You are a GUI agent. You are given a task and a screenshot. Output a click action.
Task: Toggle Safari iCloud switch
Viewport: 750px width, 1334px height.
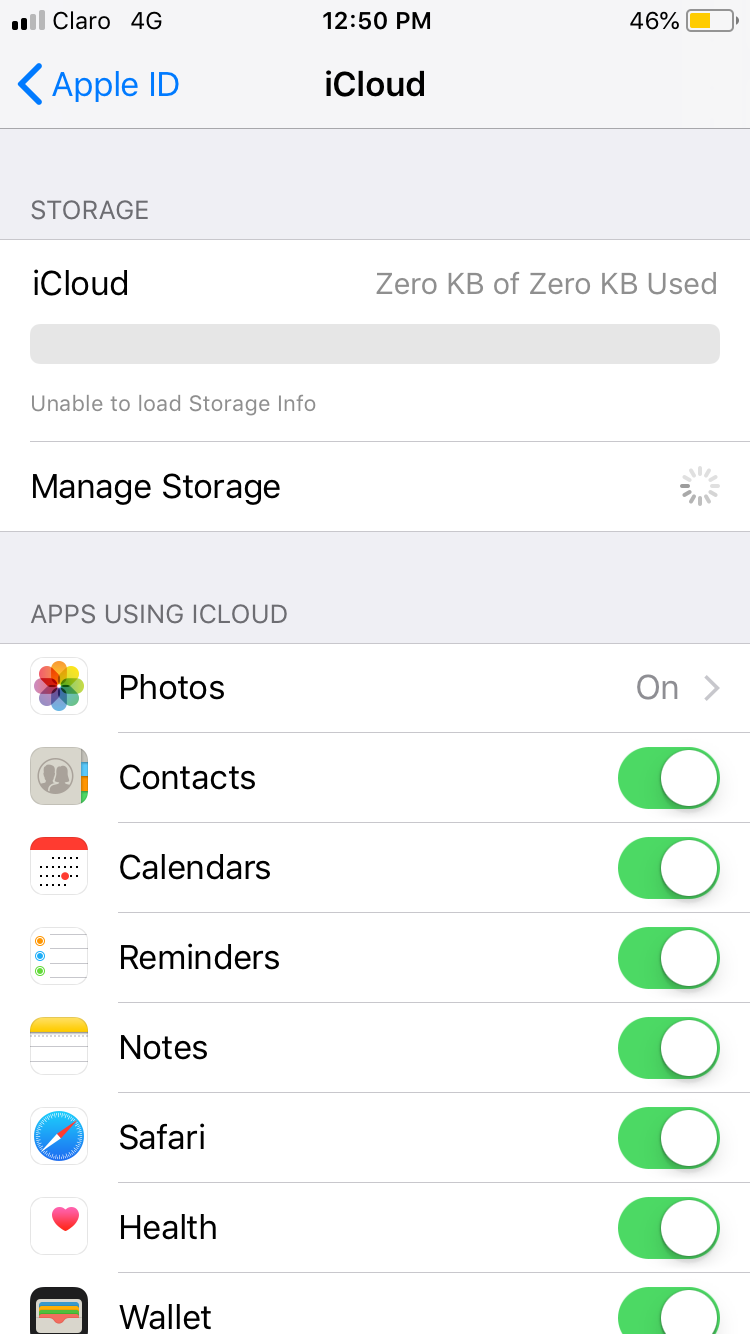pyautogui.click(x=668, y=1138)
